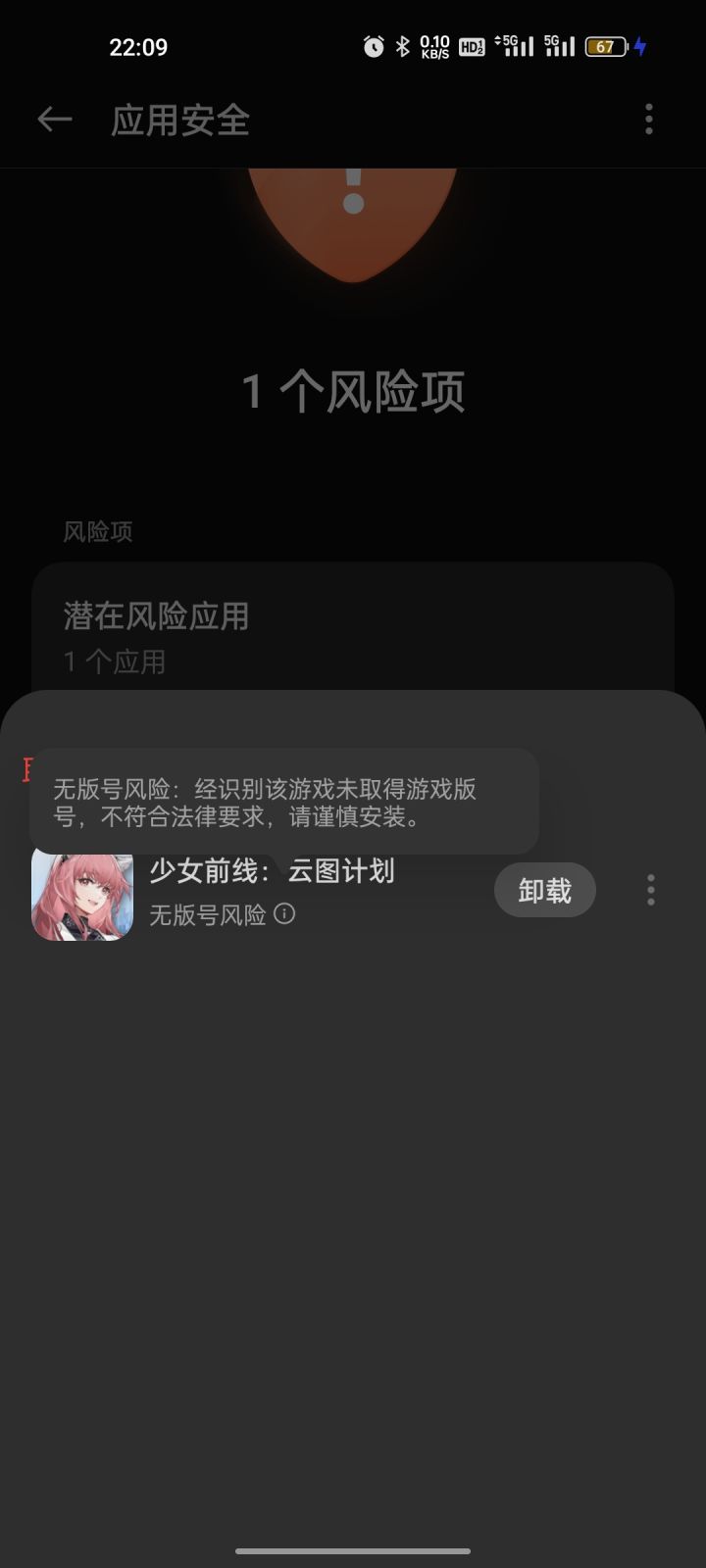This screenshot has height=1568, width=706.
Task: Click the battery indicator showing 67
Action: pyautogui.click(x=605, y=46)
